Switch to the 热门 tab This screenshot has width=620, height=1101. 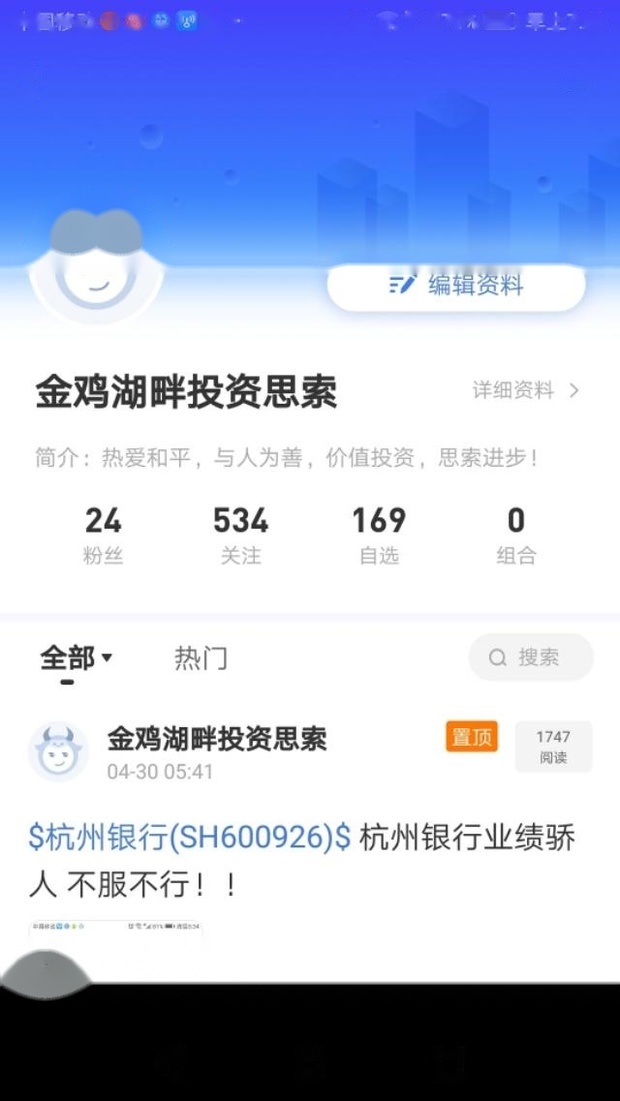(201, 658)
